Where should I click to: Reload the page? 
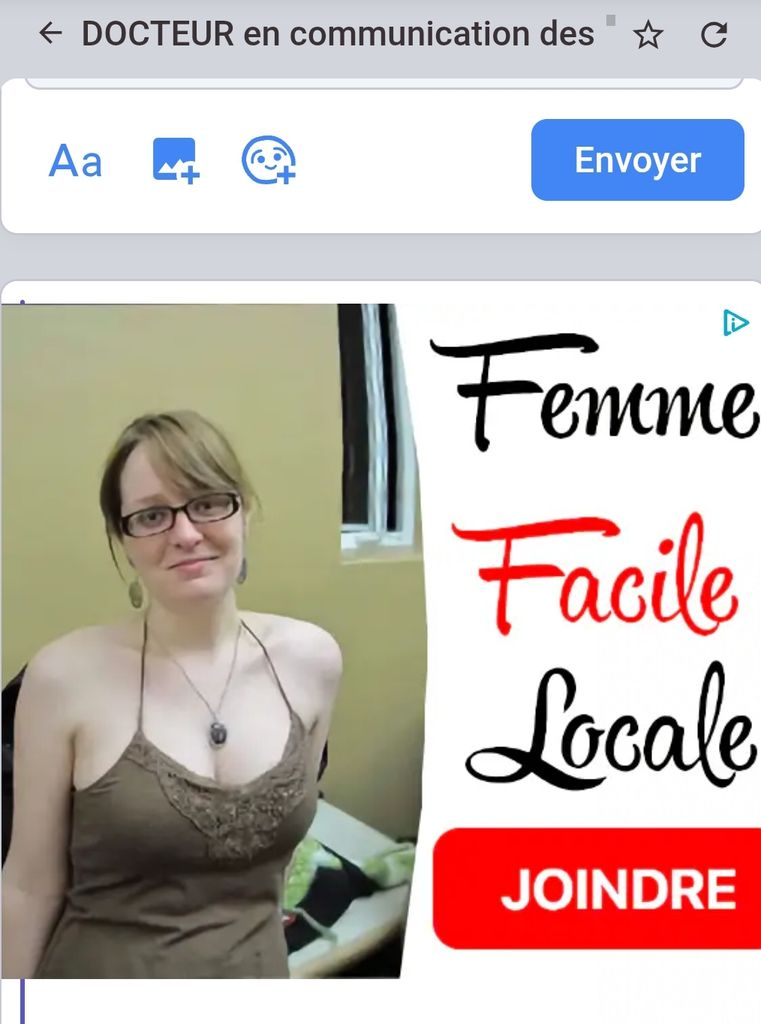click(x=714, y=36)
